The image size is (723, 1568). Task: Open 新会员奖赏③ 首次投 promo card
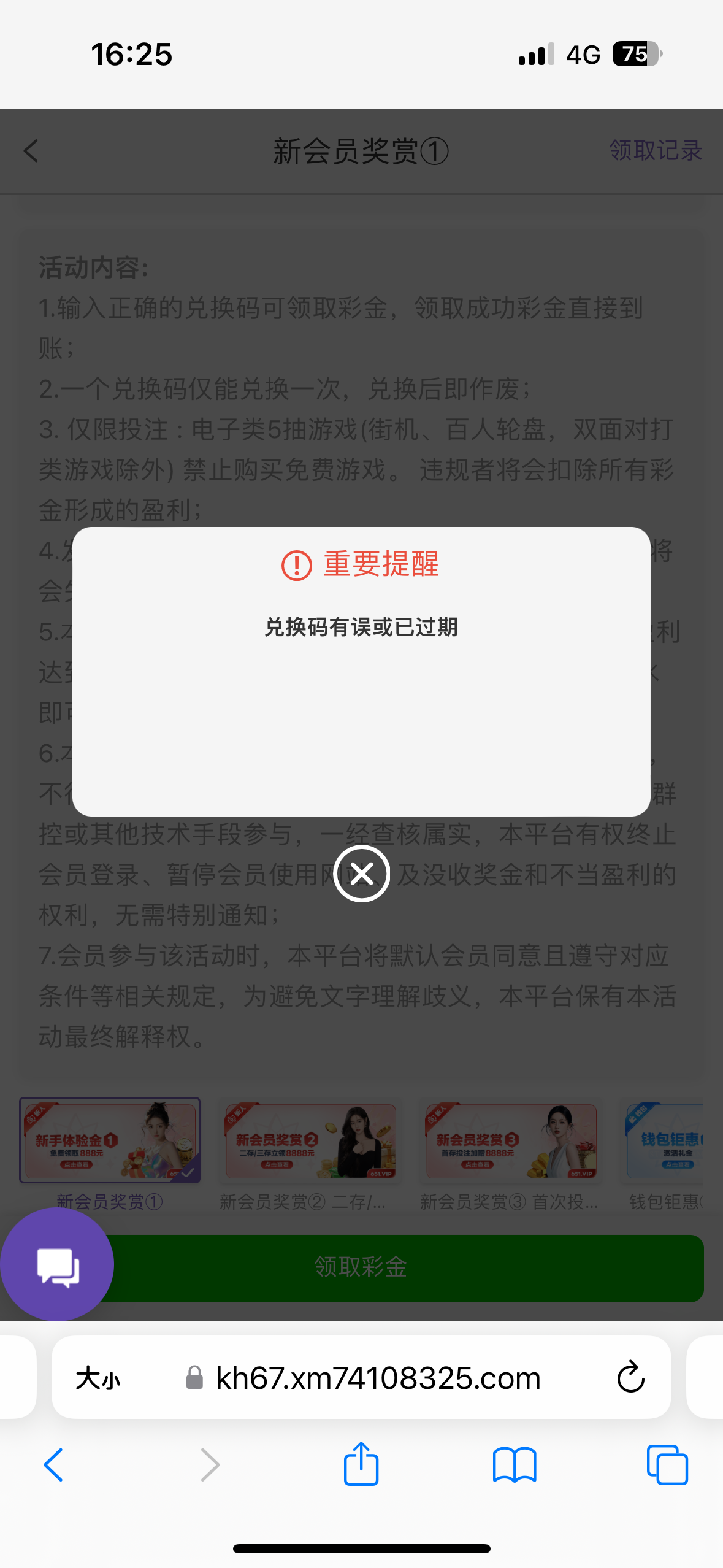[511, 1141]
